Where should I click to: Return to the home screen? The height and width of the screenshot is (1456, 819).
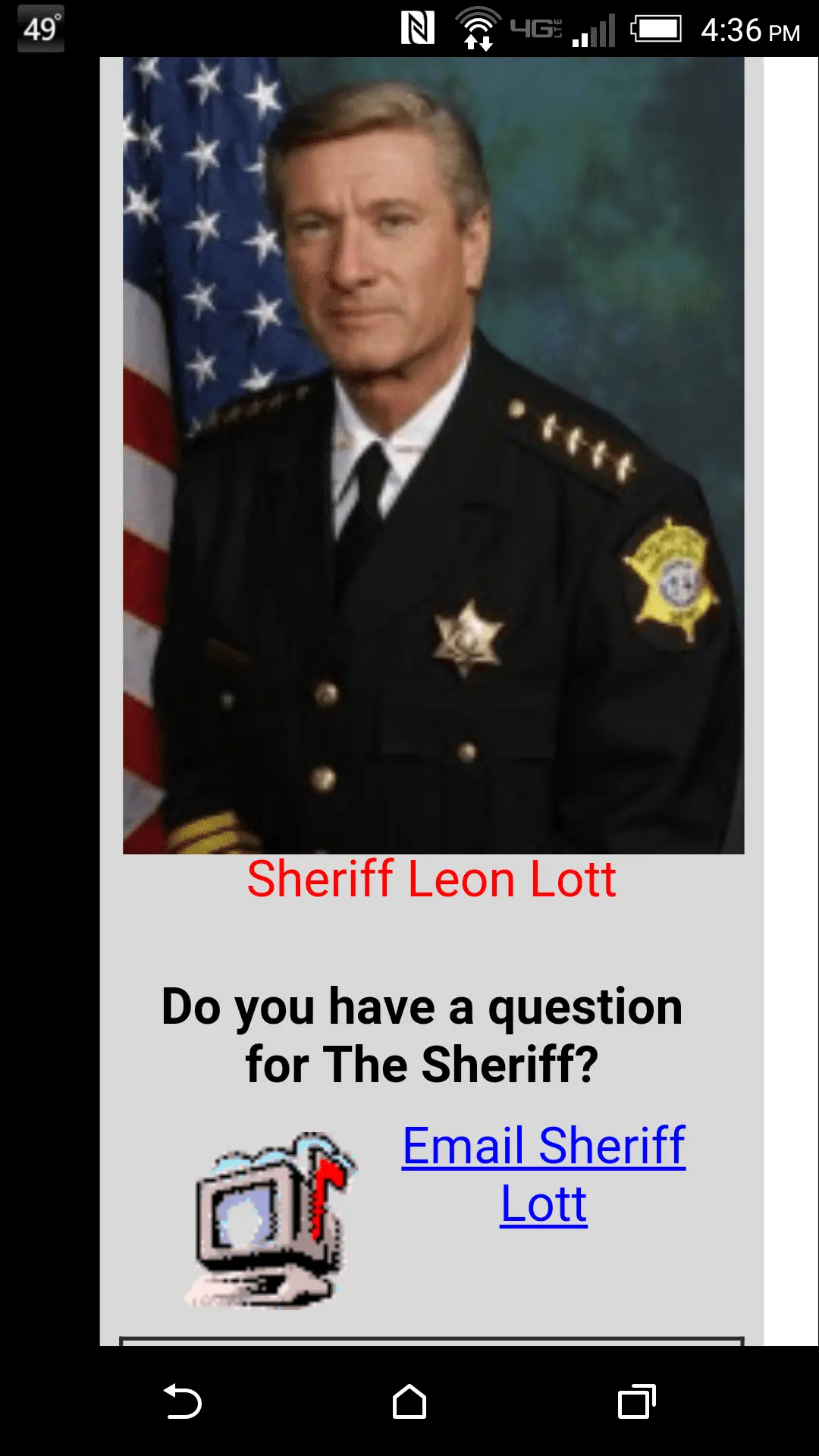click(409, 1401)
